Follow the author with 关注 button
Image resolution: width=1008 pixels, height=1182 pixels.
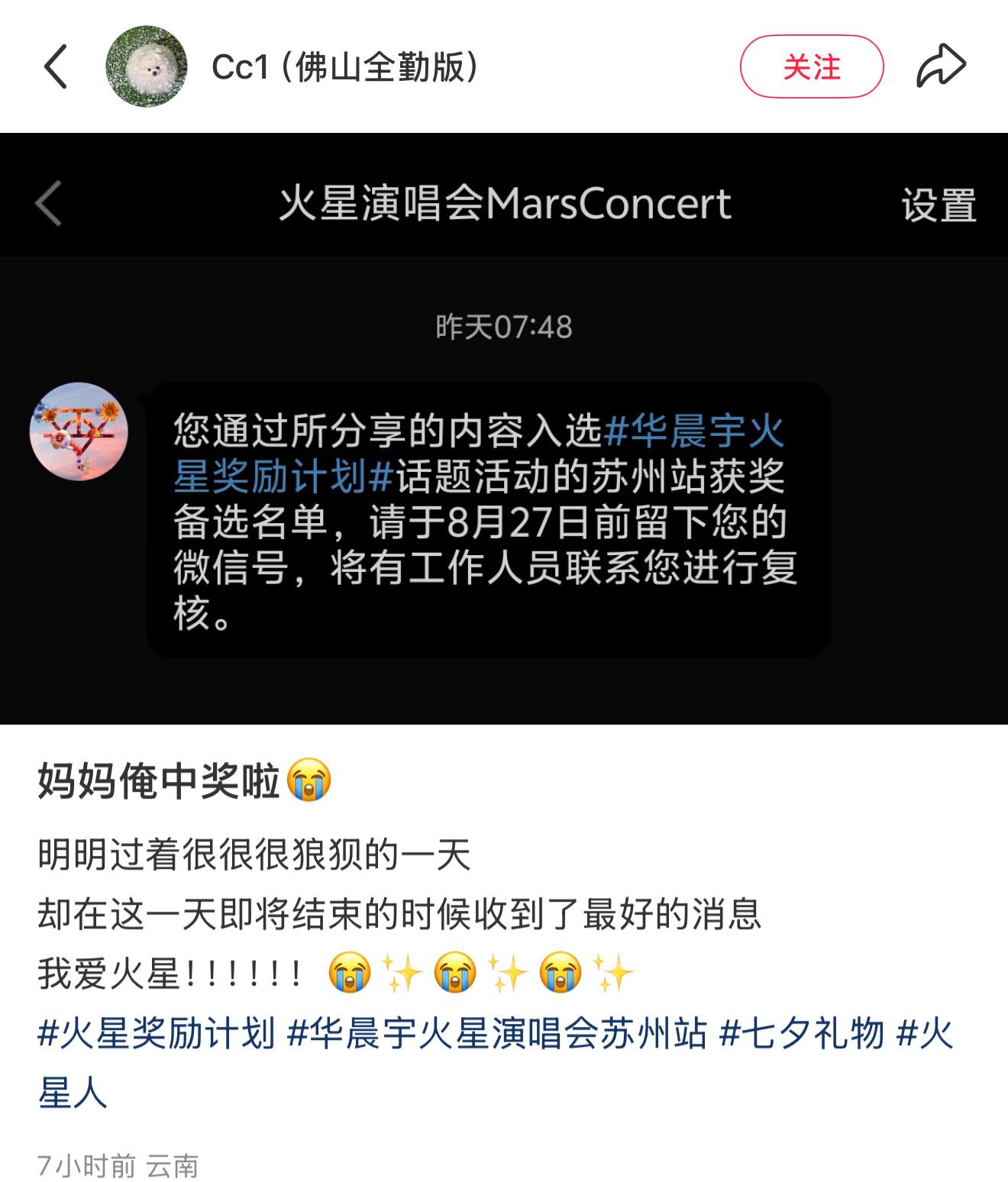(x=811, y=67)
